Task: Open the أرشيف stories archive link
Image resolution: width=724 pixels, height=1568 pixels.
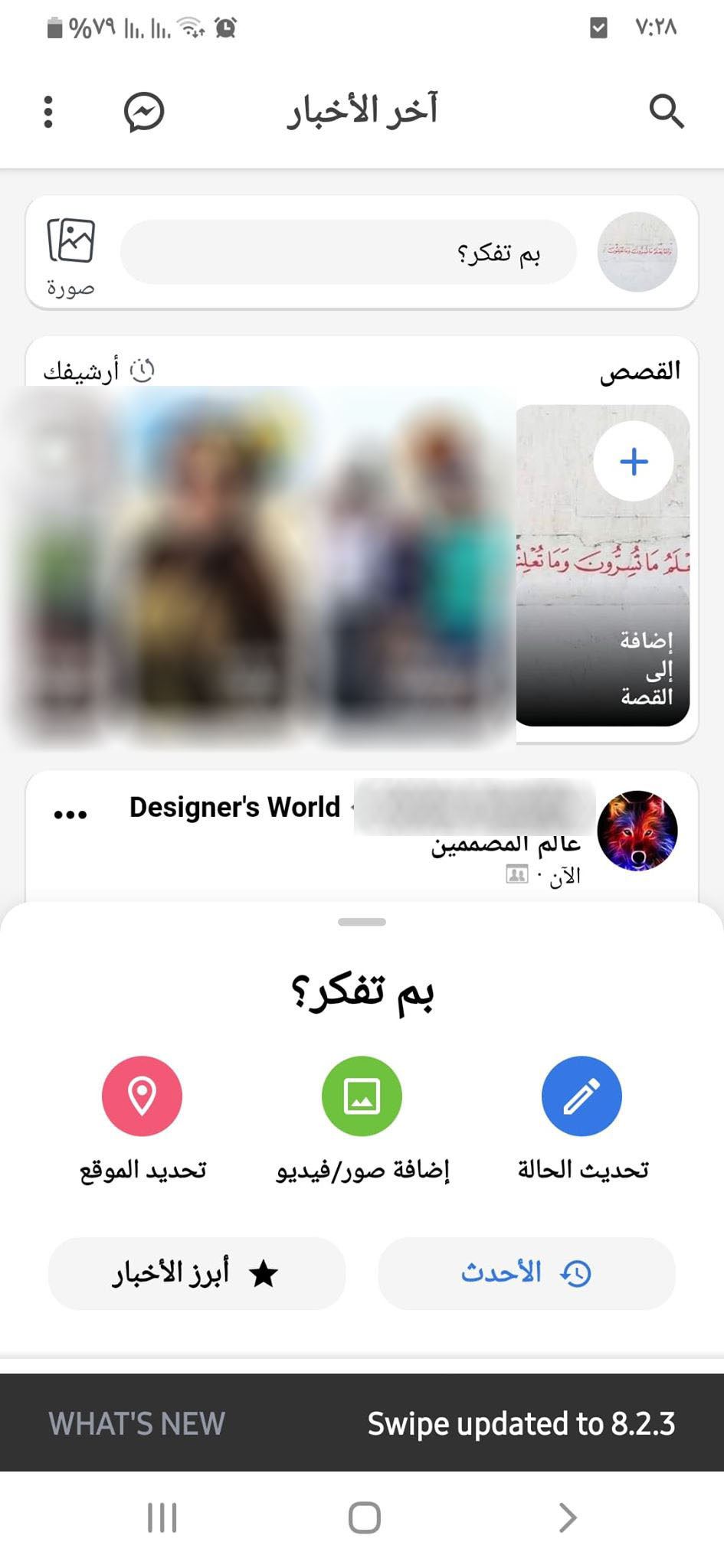Action: 99,371
